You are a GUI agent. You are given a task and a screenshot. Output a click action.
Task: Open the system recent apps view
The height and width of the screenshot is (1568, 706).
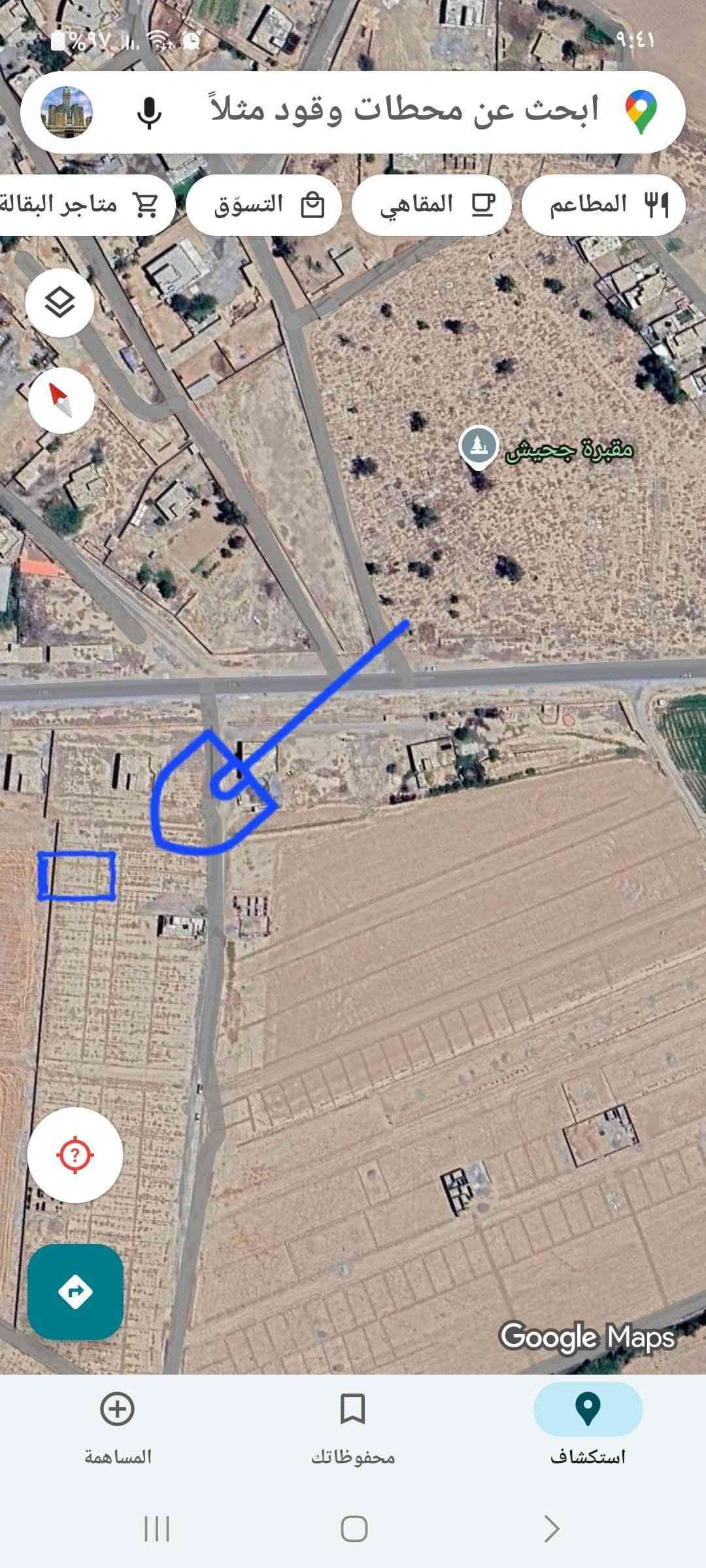click(157, 1529)
